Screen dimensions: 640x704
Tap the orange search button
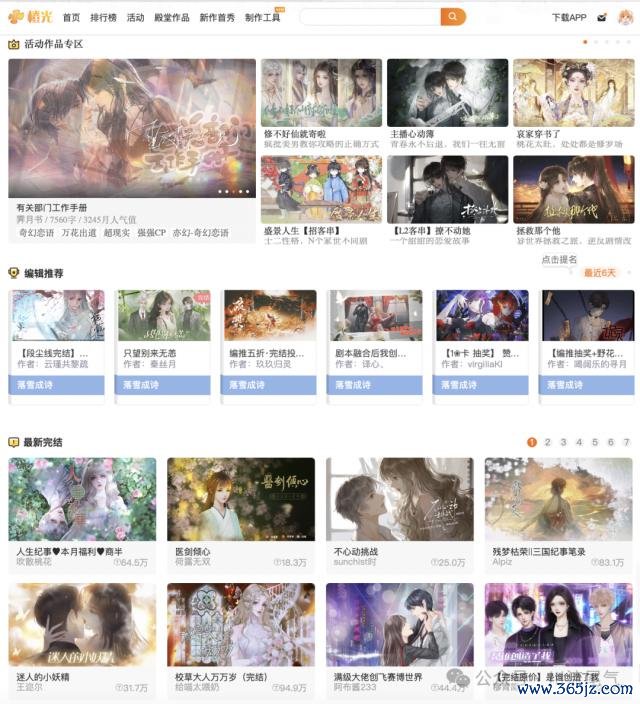point(453,17)
